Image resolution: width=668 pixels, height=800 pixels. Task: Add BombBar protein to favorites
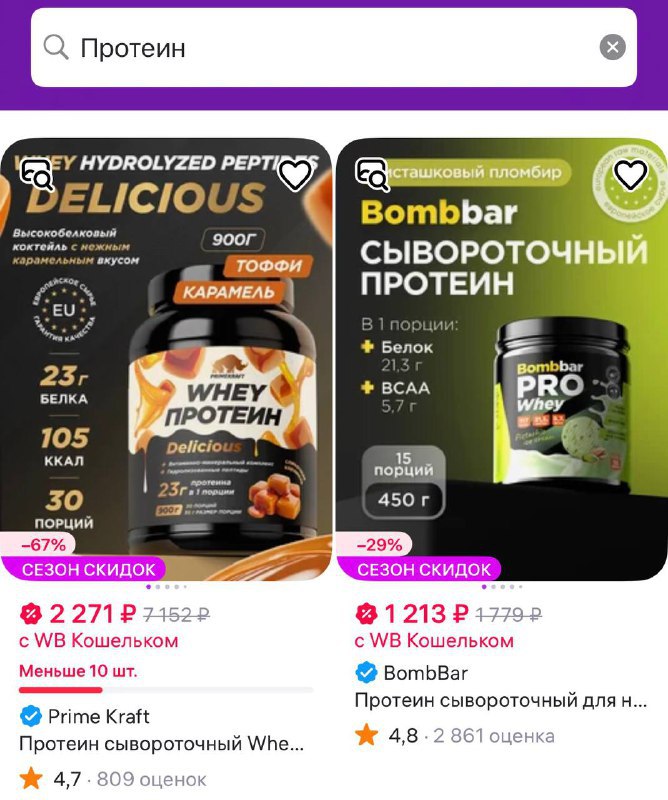[630, 175]
